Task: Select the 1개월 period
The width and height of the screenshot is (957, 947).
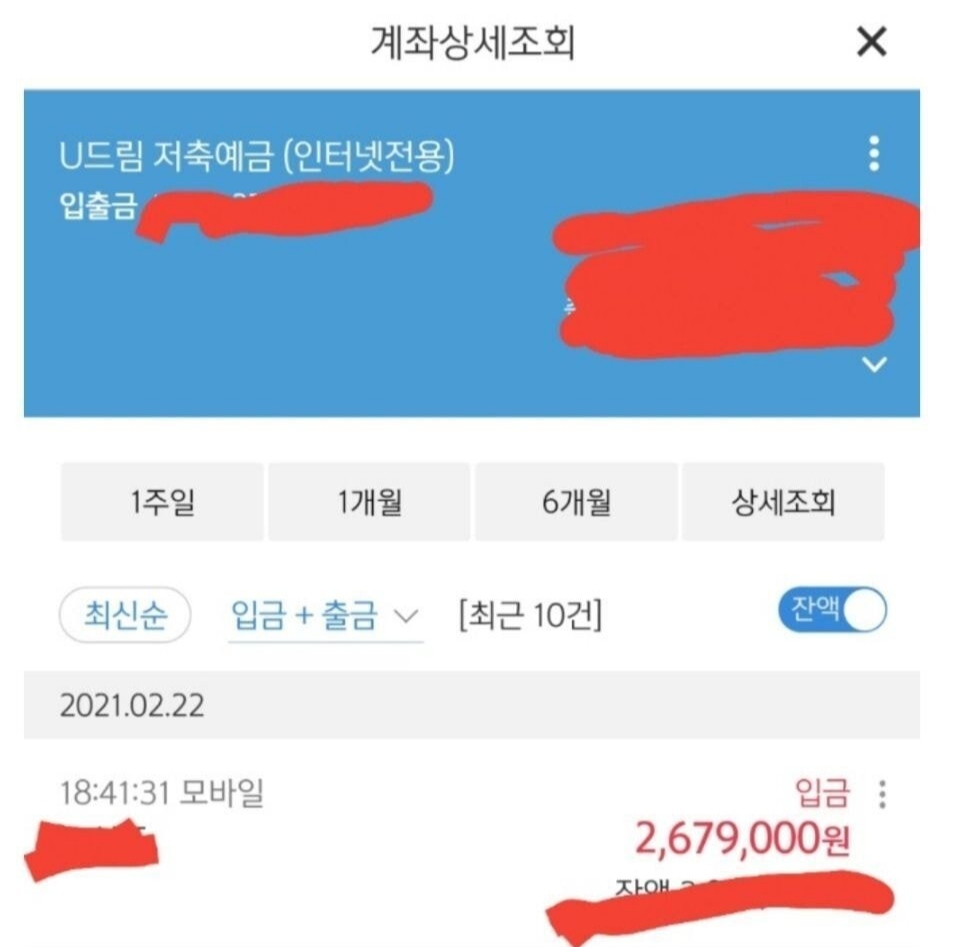Action: (369, 502)
